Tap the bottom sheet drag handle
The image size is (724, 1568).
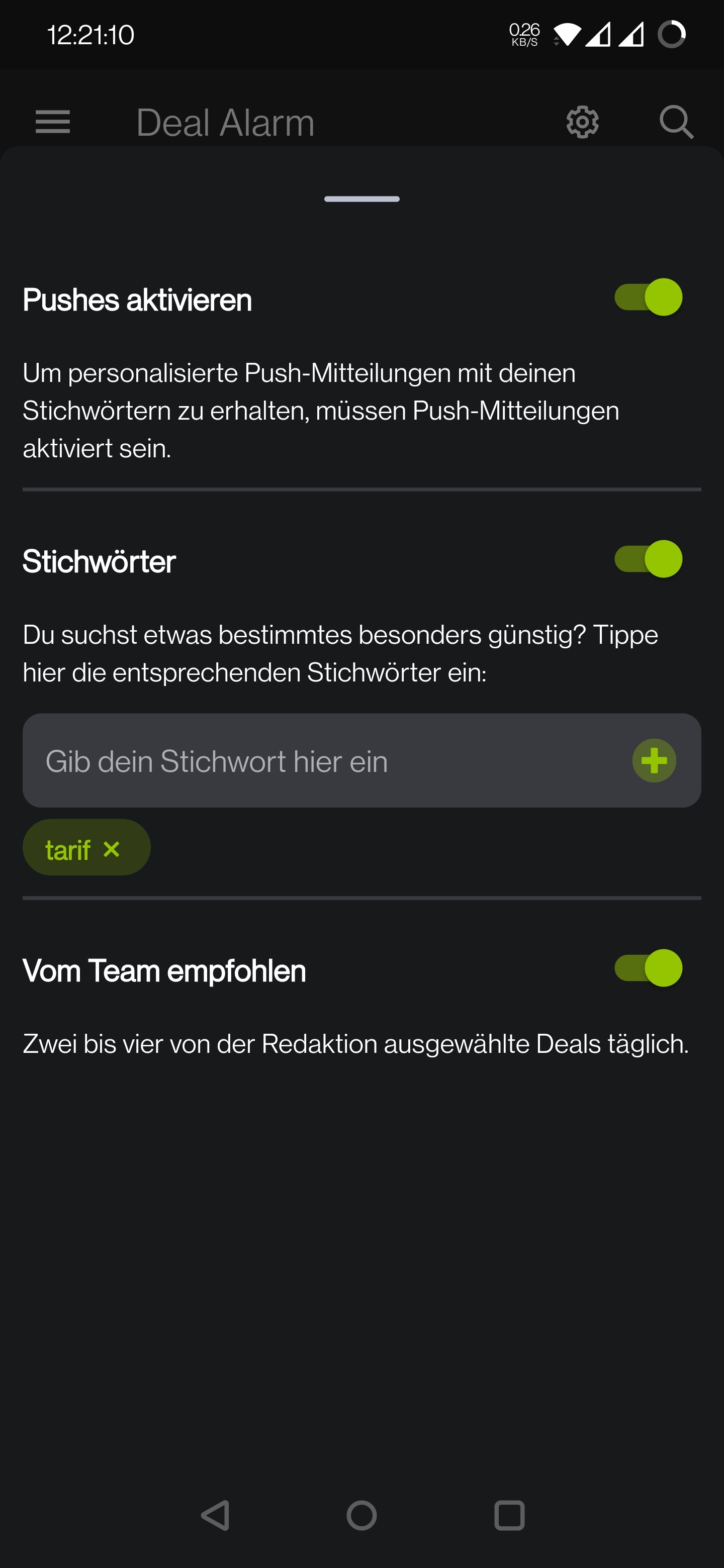click(x=361, y=199)
